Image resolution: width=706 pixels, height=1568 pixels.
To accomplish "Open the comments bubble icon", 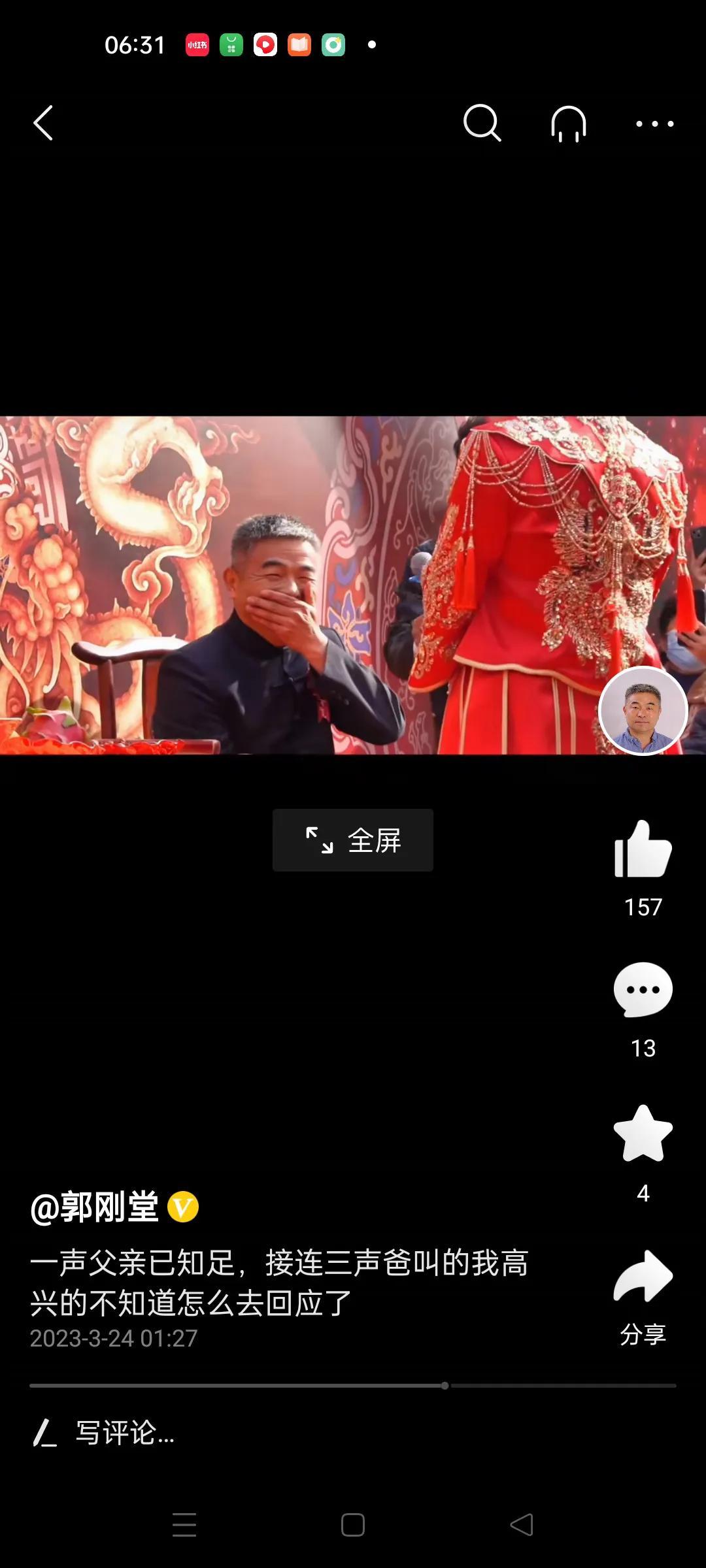I will click(x=643, y=990).
